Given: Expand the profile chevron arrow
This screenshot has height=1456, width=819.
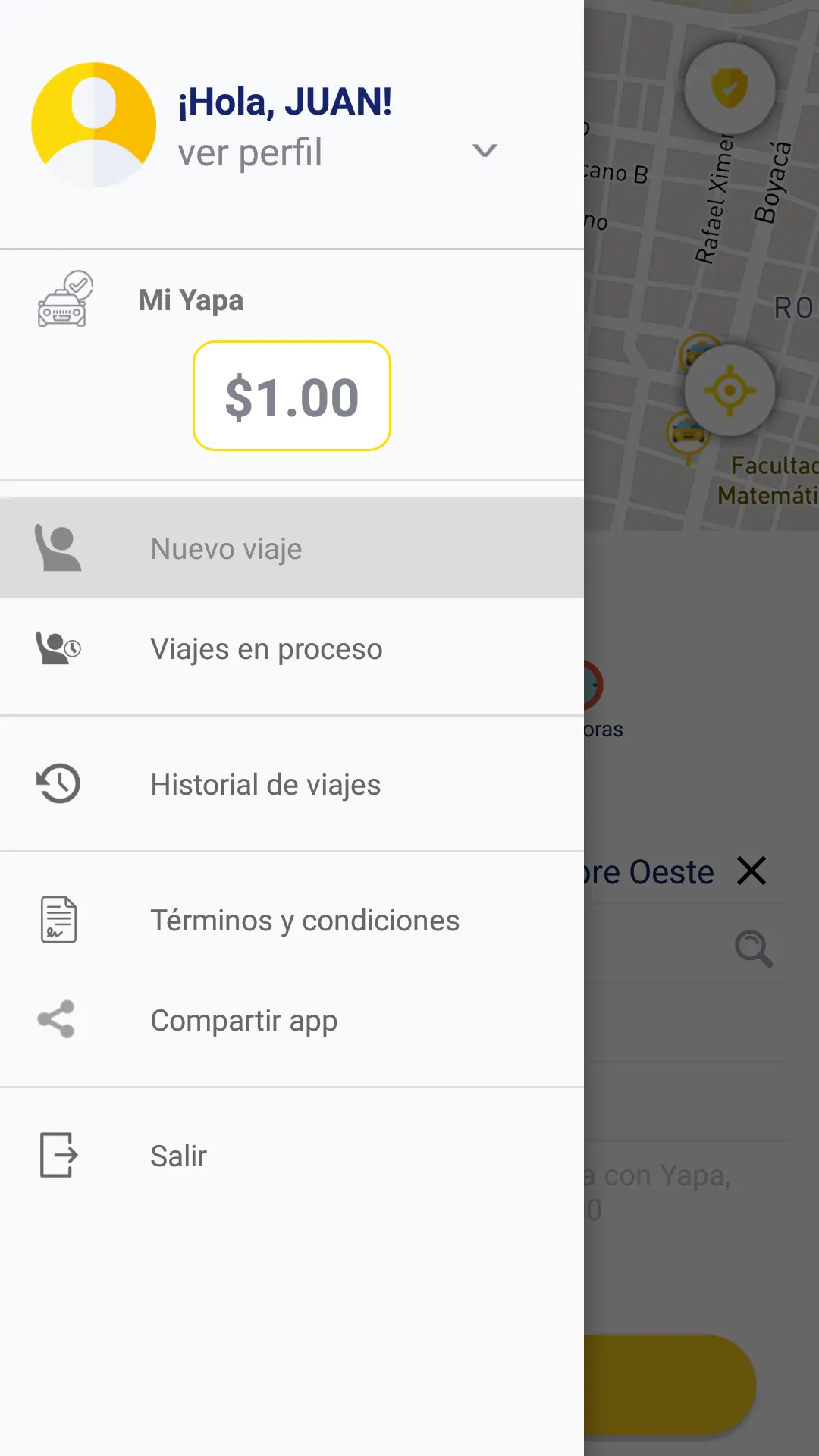Looking at the screenshot, I should tap(485, 150).
